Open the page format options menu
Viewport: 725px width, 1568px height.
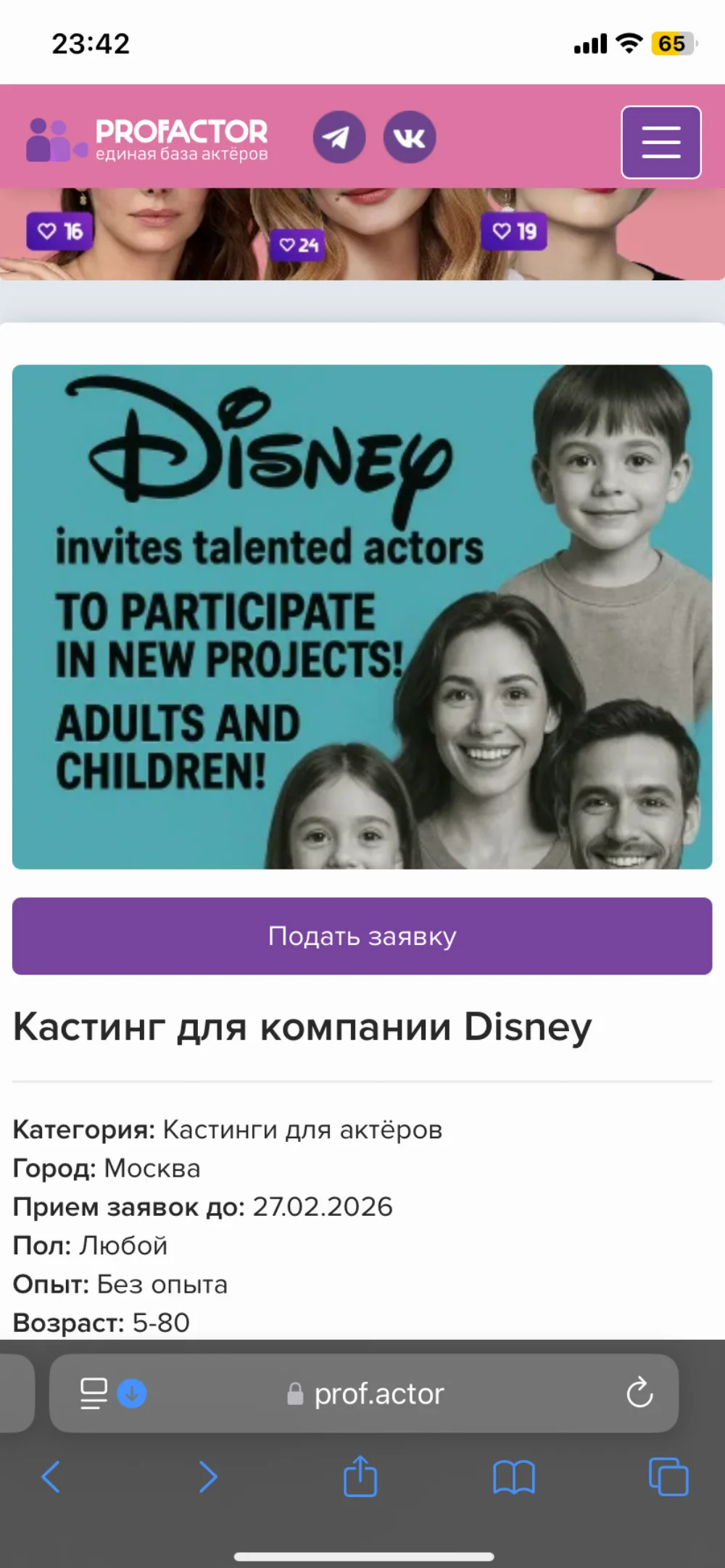click(x=94, y=1393)
